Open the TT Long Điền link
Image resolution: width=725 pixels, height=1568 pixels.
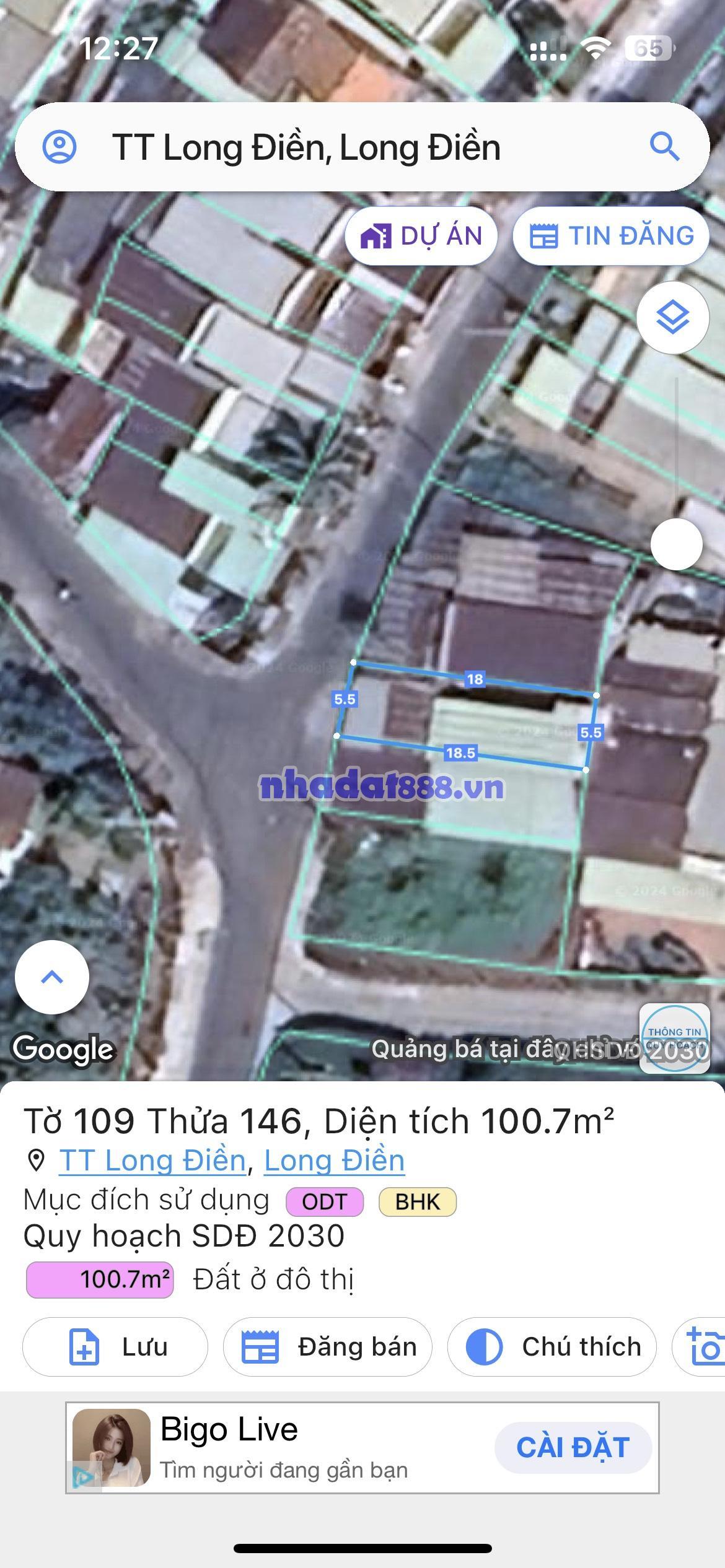coord(152,1161)
